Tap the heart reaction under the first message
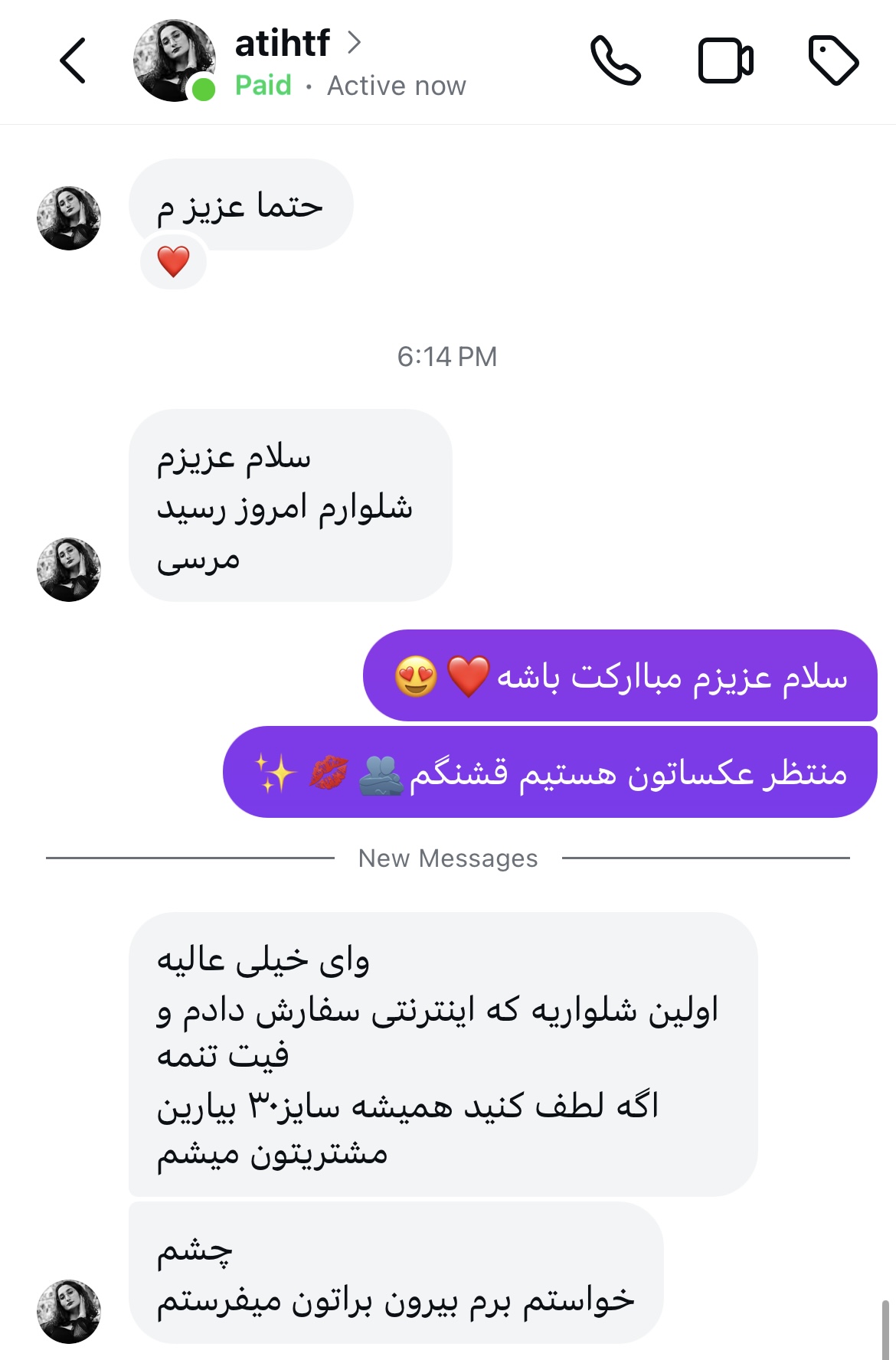Image resolution: width=896 pixels, height=1360 pixels. click(x=173, y=262)
